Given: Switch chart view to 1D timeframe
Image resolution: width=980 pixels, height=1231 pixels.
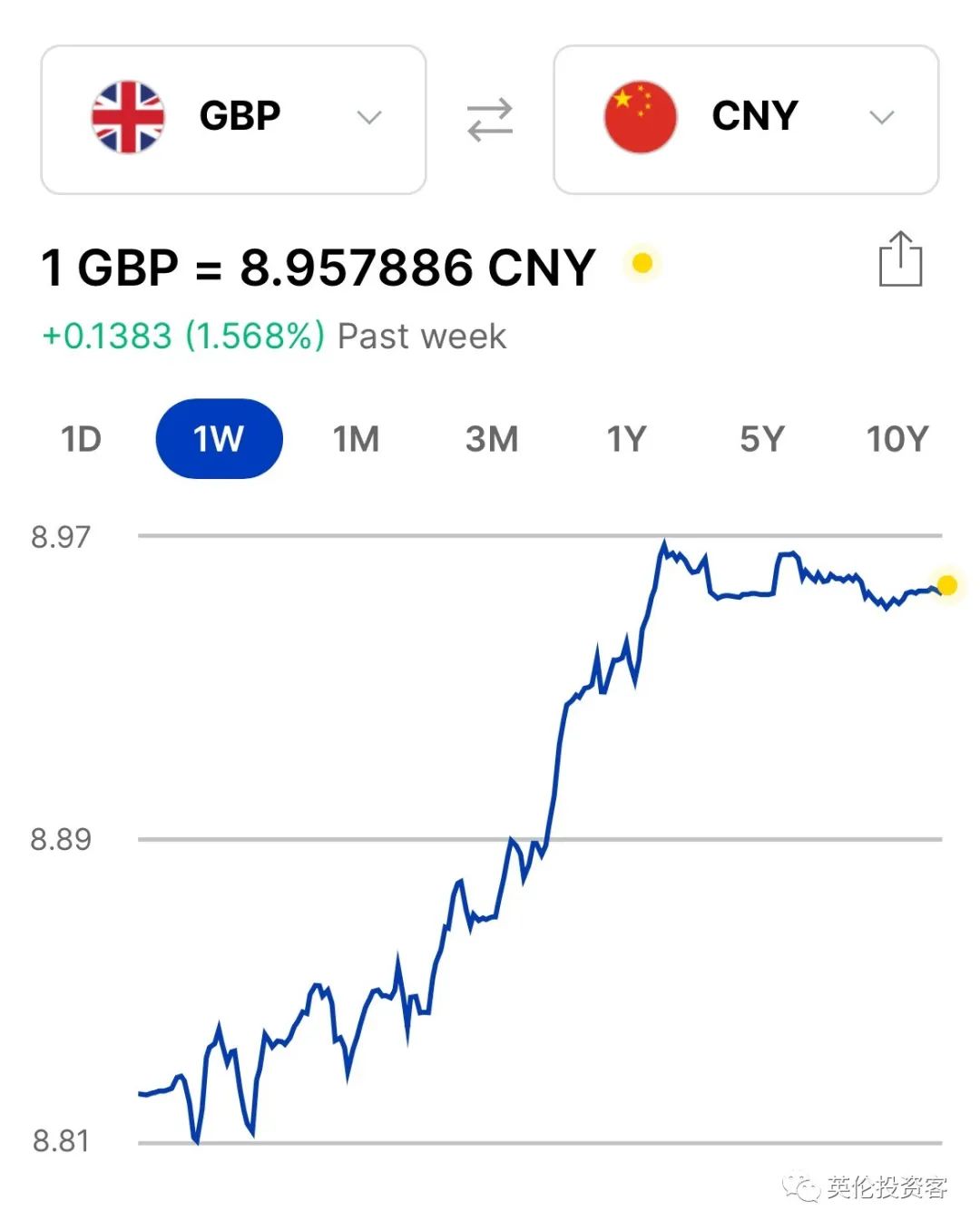Looking at the screenshot, I should click(x=81, y=438).
